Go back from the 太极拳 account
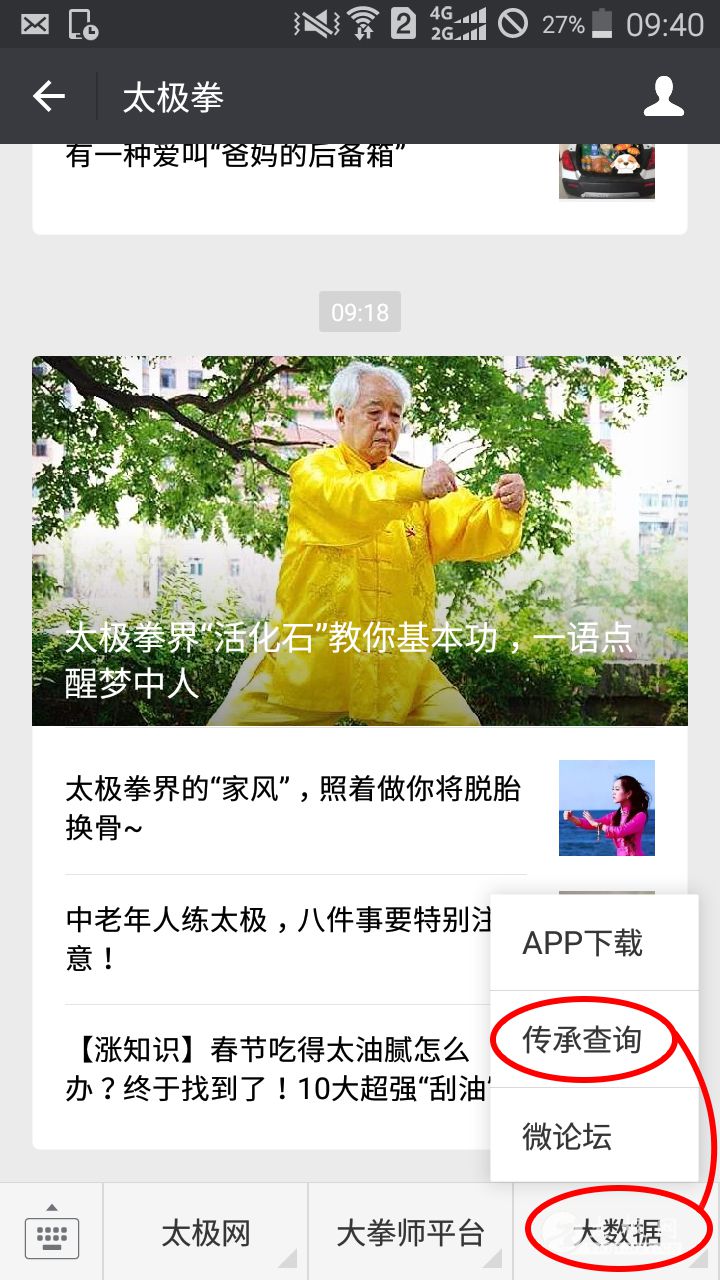Image resolution: width=720 pixels, height=1280 pixels. tap(48, 97)
